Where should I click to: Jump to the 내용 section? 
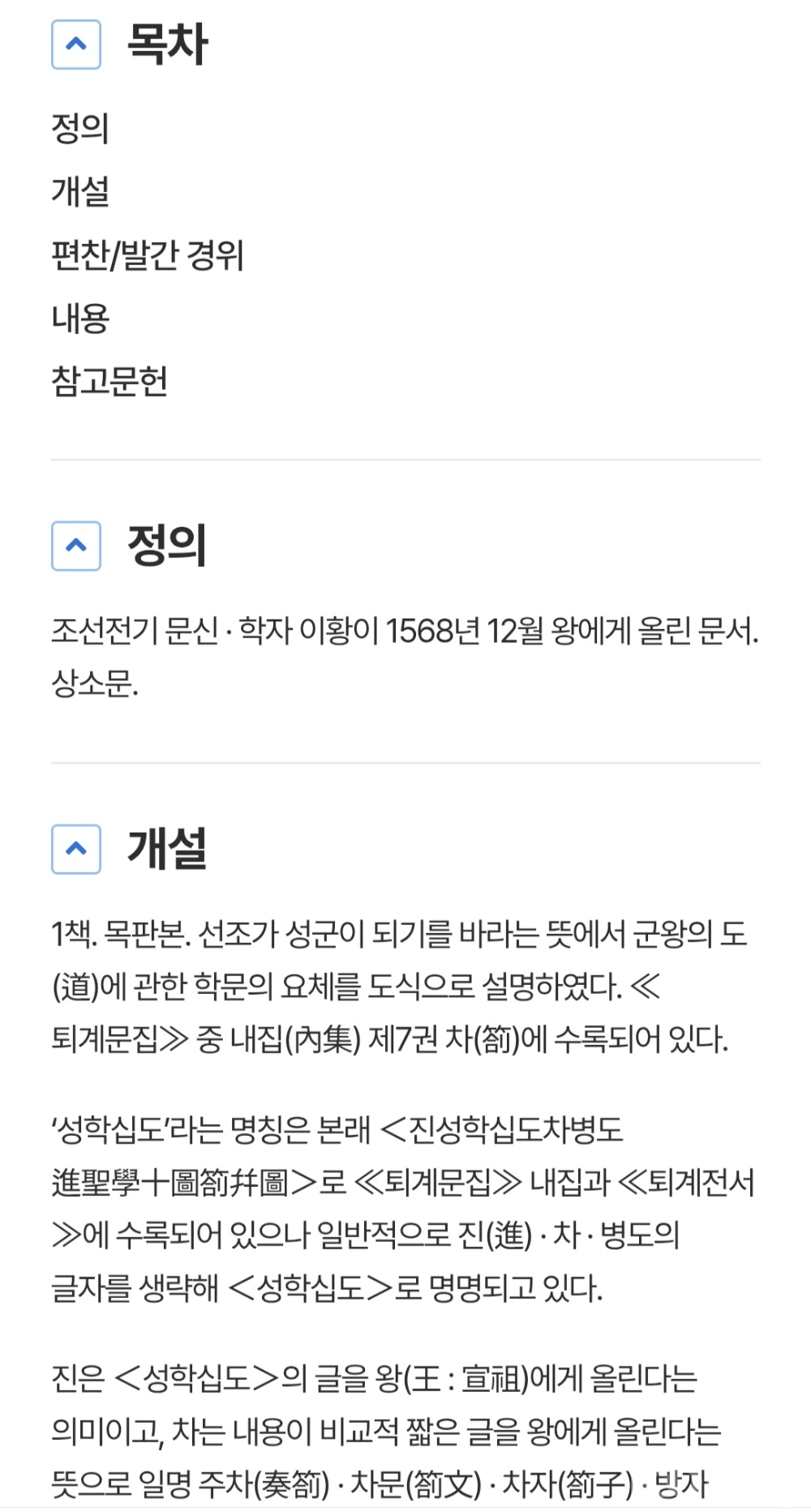coord(80,318)
